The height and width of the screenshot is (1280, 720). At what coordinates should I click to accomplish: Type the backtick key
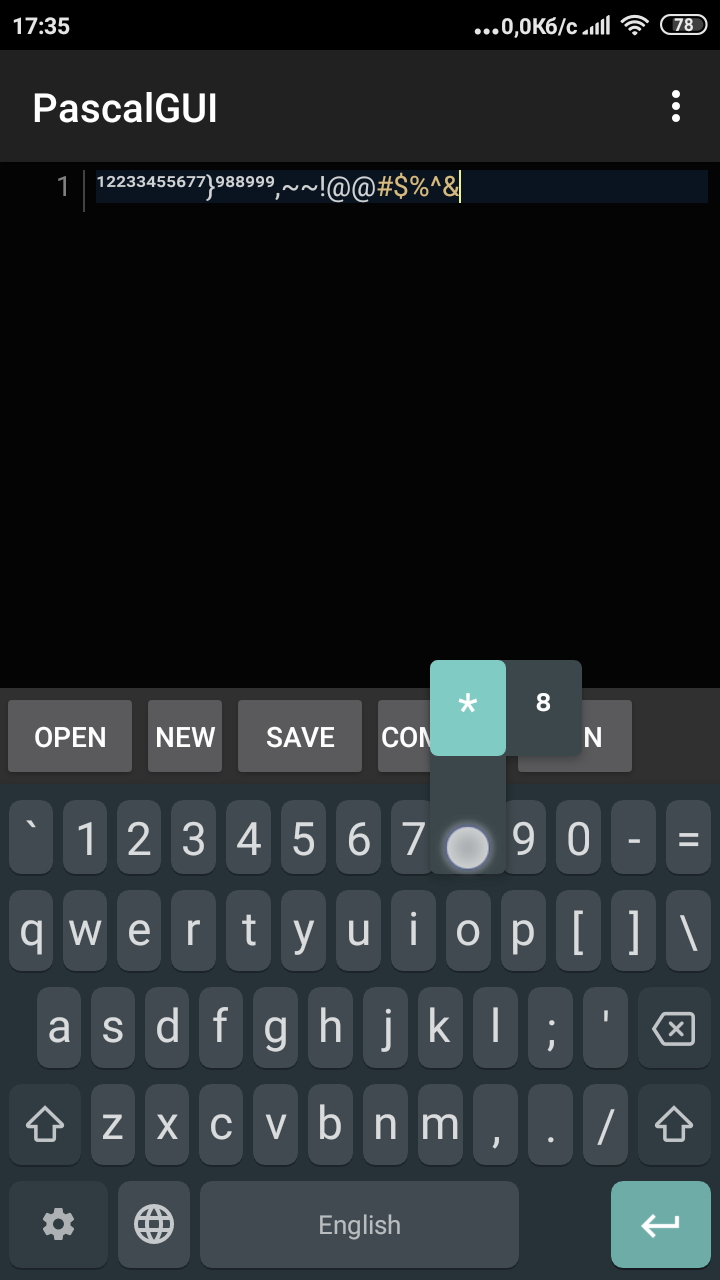[x=31, y=838]
